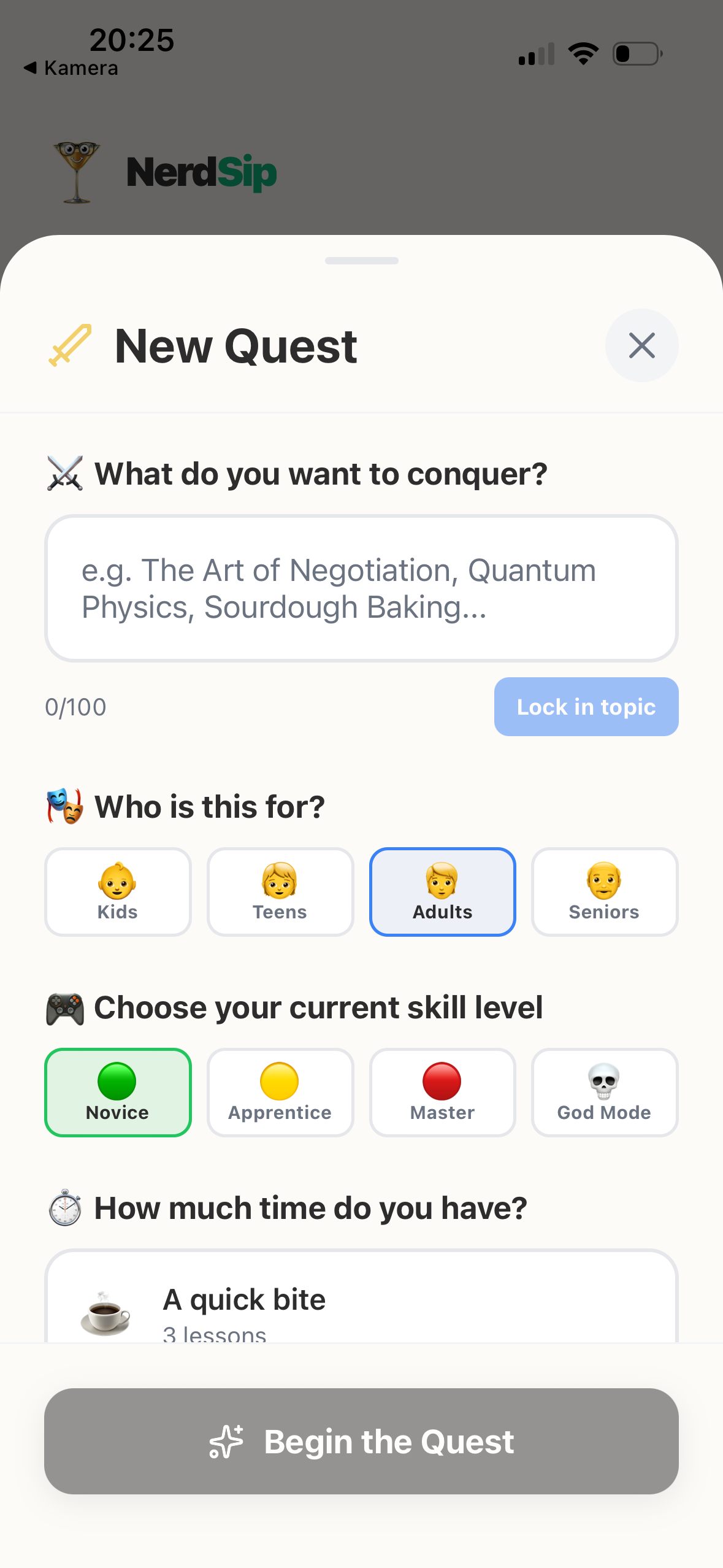Switch skill level to Apprentice
723x1568 pixels.
pyautogui.click(x=280, y=1092)
